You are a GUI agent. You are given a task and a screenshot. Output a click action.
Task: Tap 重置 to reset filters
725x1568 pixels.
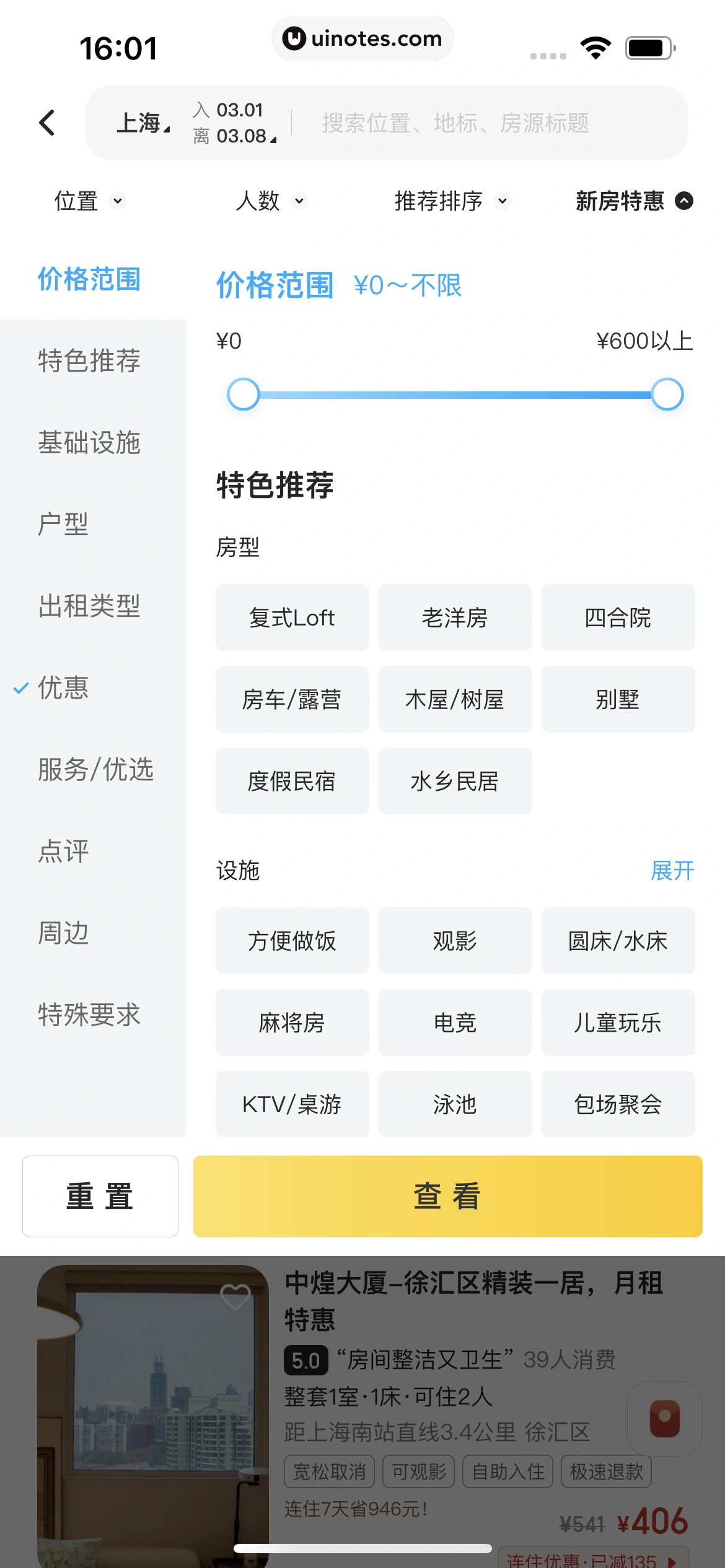tap(100, 1196)
